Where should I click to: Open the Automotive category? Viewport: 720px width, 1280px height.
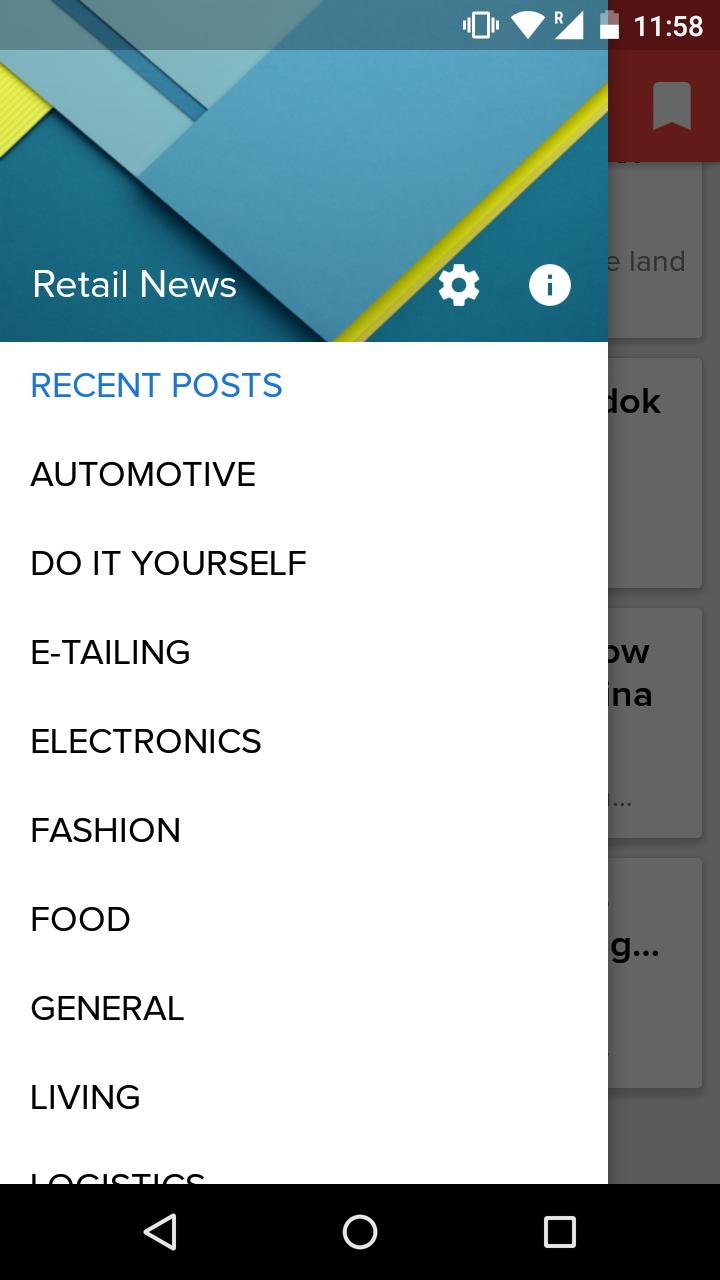[x=143, y=475]
